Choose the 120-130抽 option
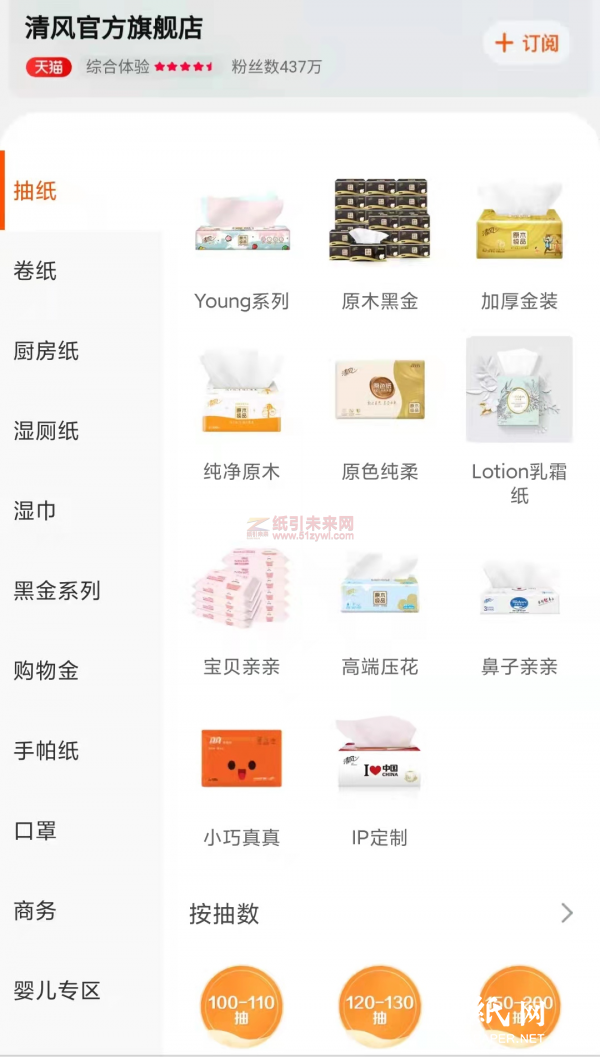The height and width of the screenshot is (1057, 600). tap(379, 1006)
